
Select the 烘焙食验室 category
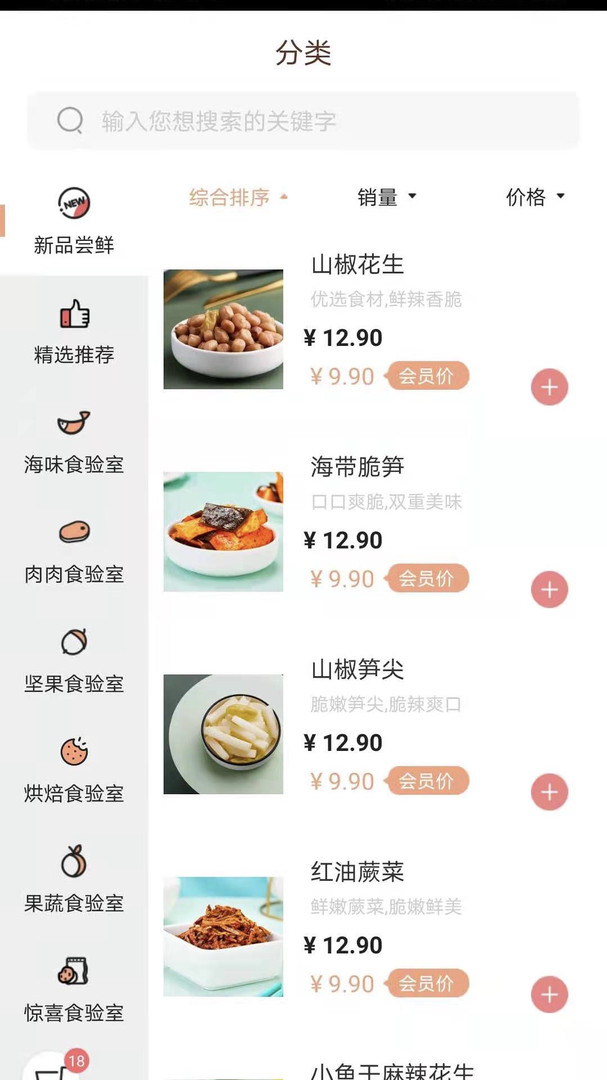coord(74,770)
